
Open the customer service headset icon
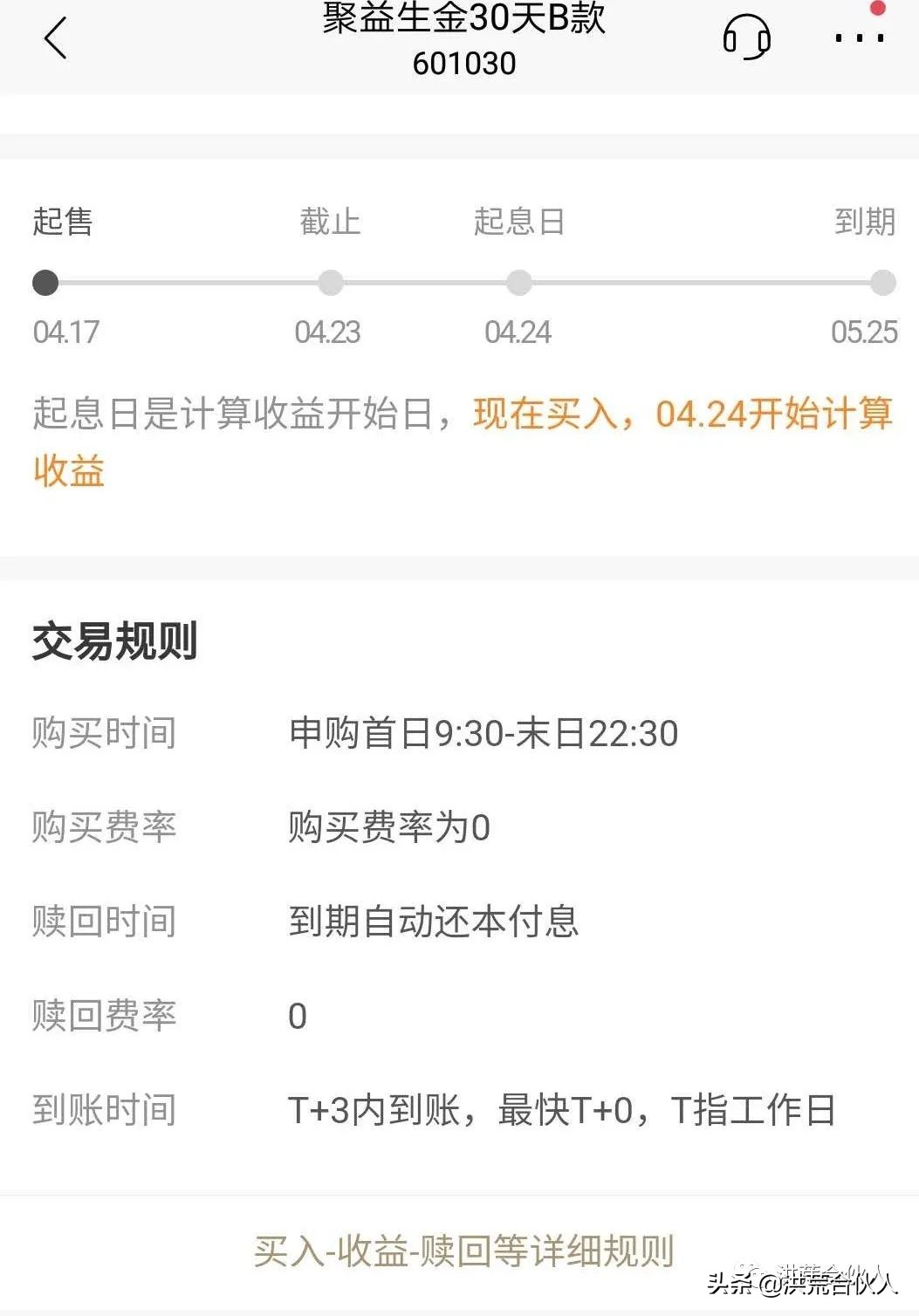click(x=747, y=38)
